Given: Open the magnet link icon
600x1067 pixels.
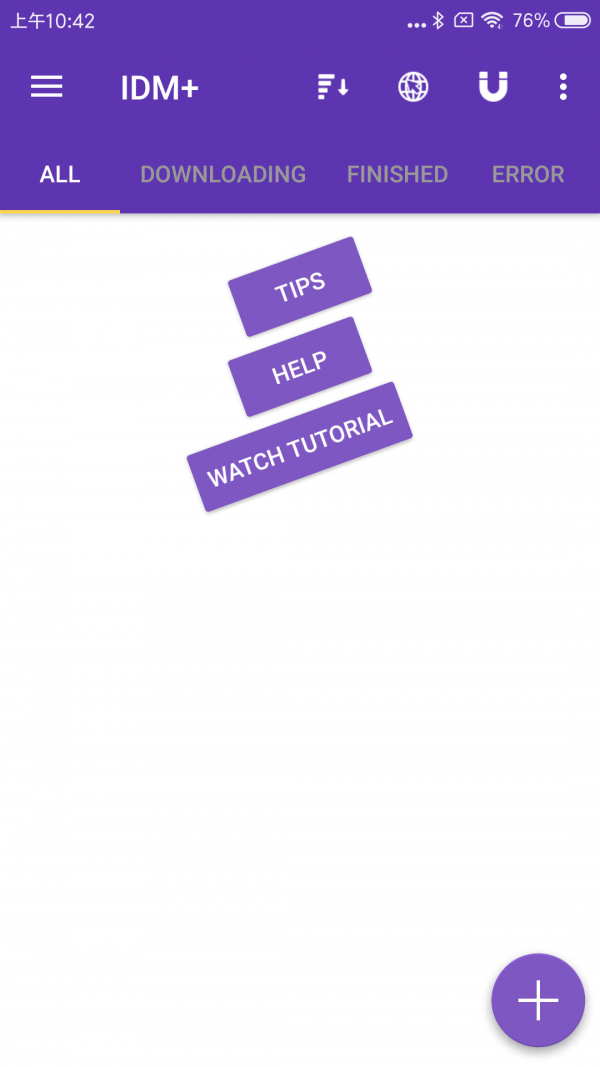Looking at the screenshot, I should coord(493,87).
